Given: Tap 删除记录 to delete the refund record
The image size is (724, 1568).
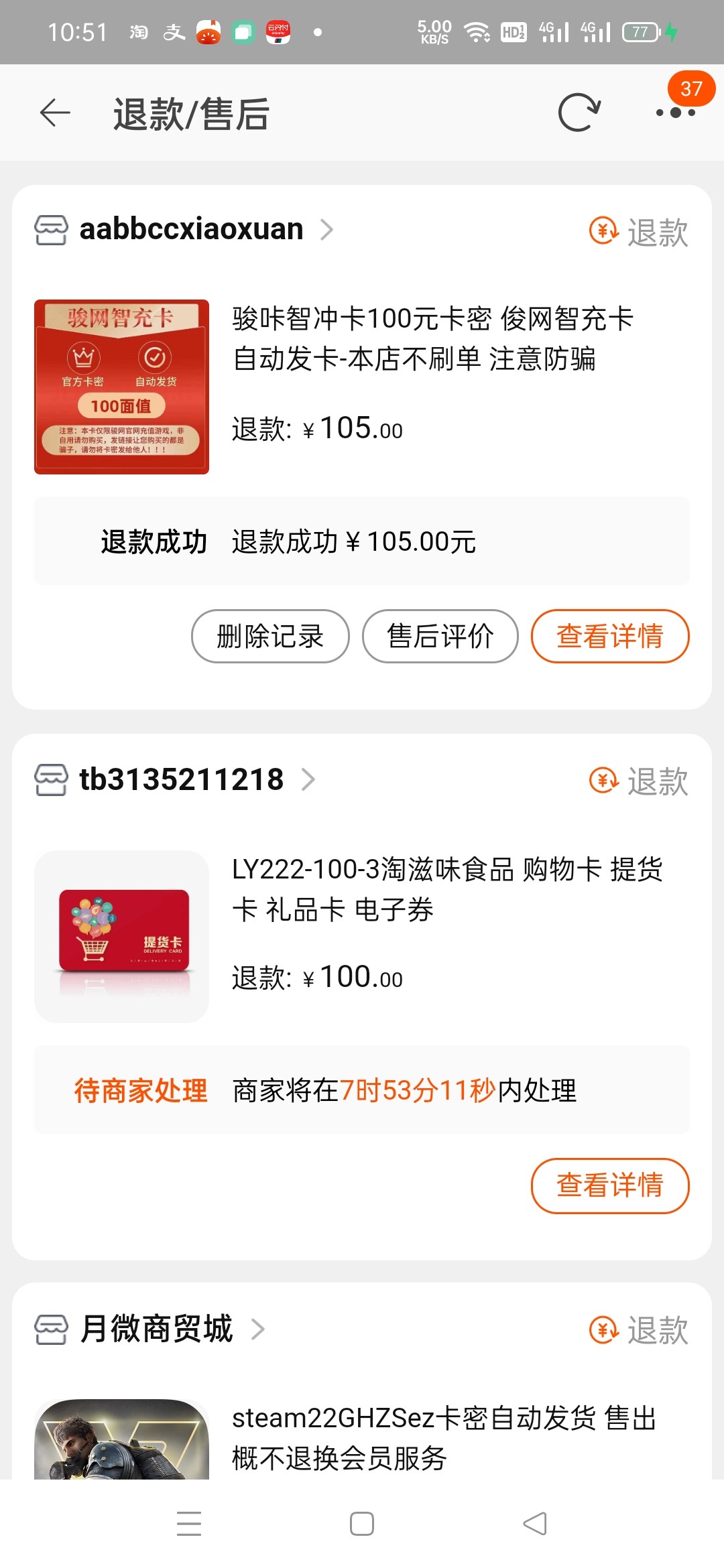Looking at the screenshot, I should tap(270, 636).
